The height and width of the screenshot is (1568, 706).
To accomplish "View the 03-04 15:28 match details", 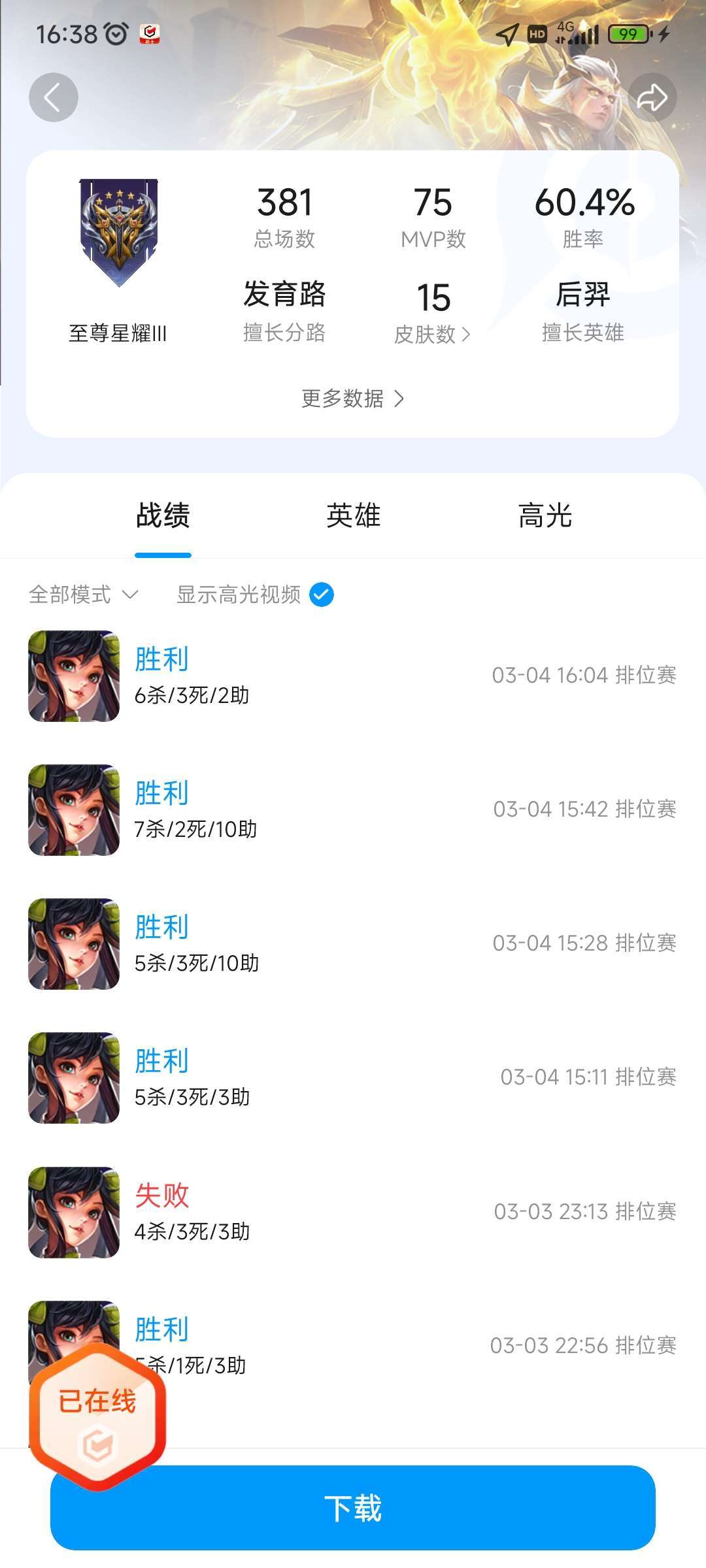I will (x=353, y=944).
